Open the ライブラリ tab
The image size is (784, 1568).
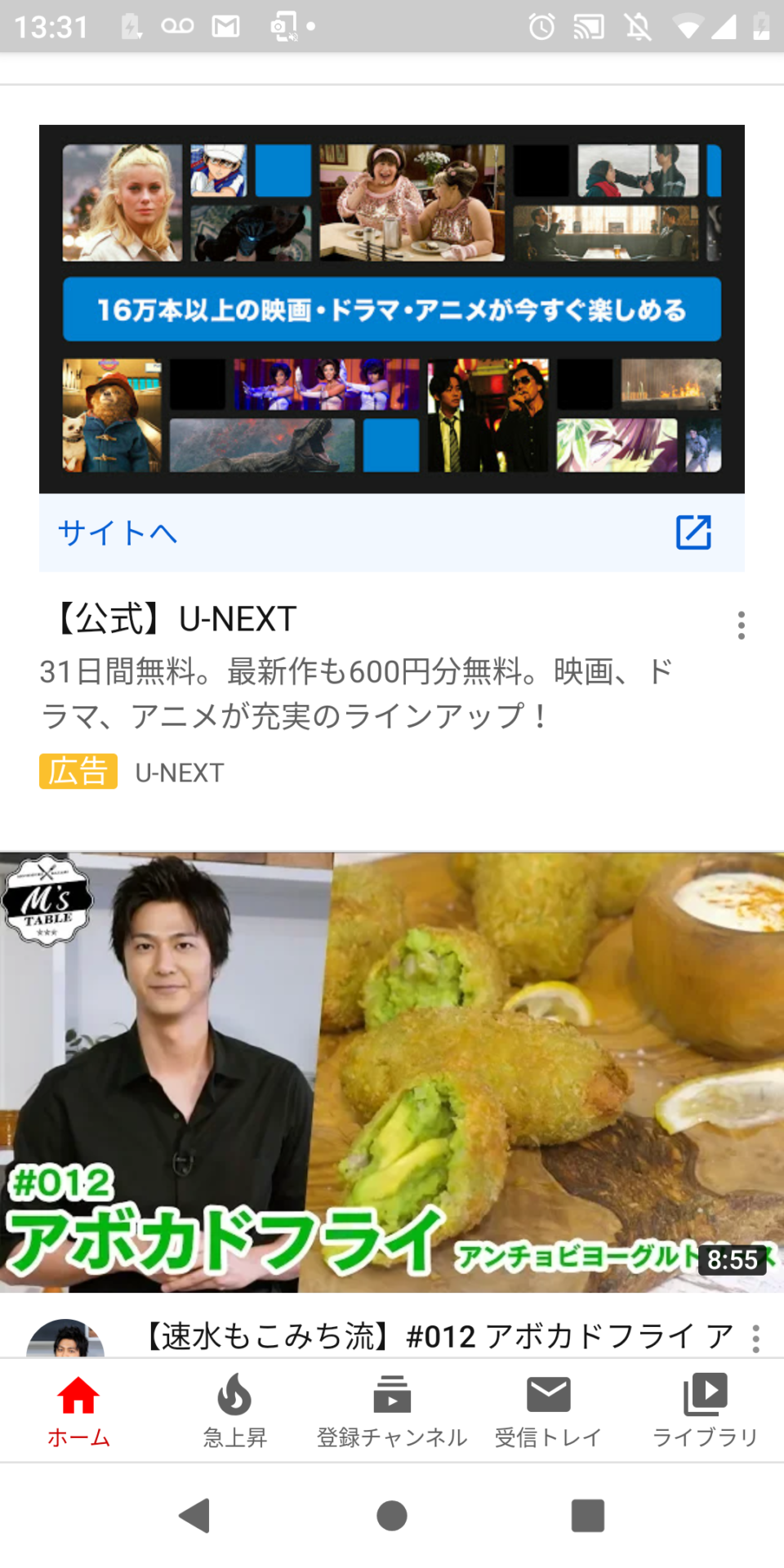click(706, 1410)
